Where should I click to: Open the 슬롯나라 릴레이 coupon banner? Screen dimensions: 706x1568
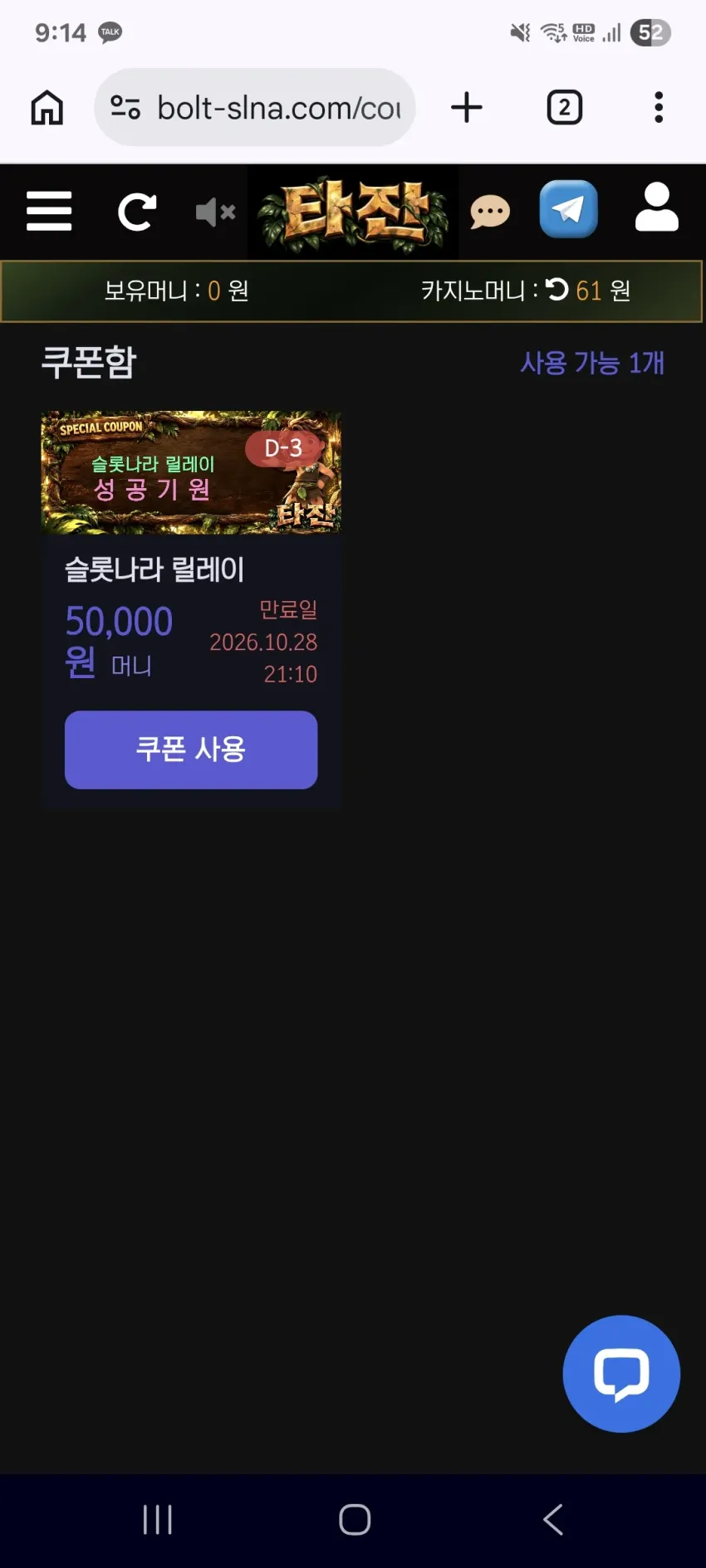coord(191,472)
